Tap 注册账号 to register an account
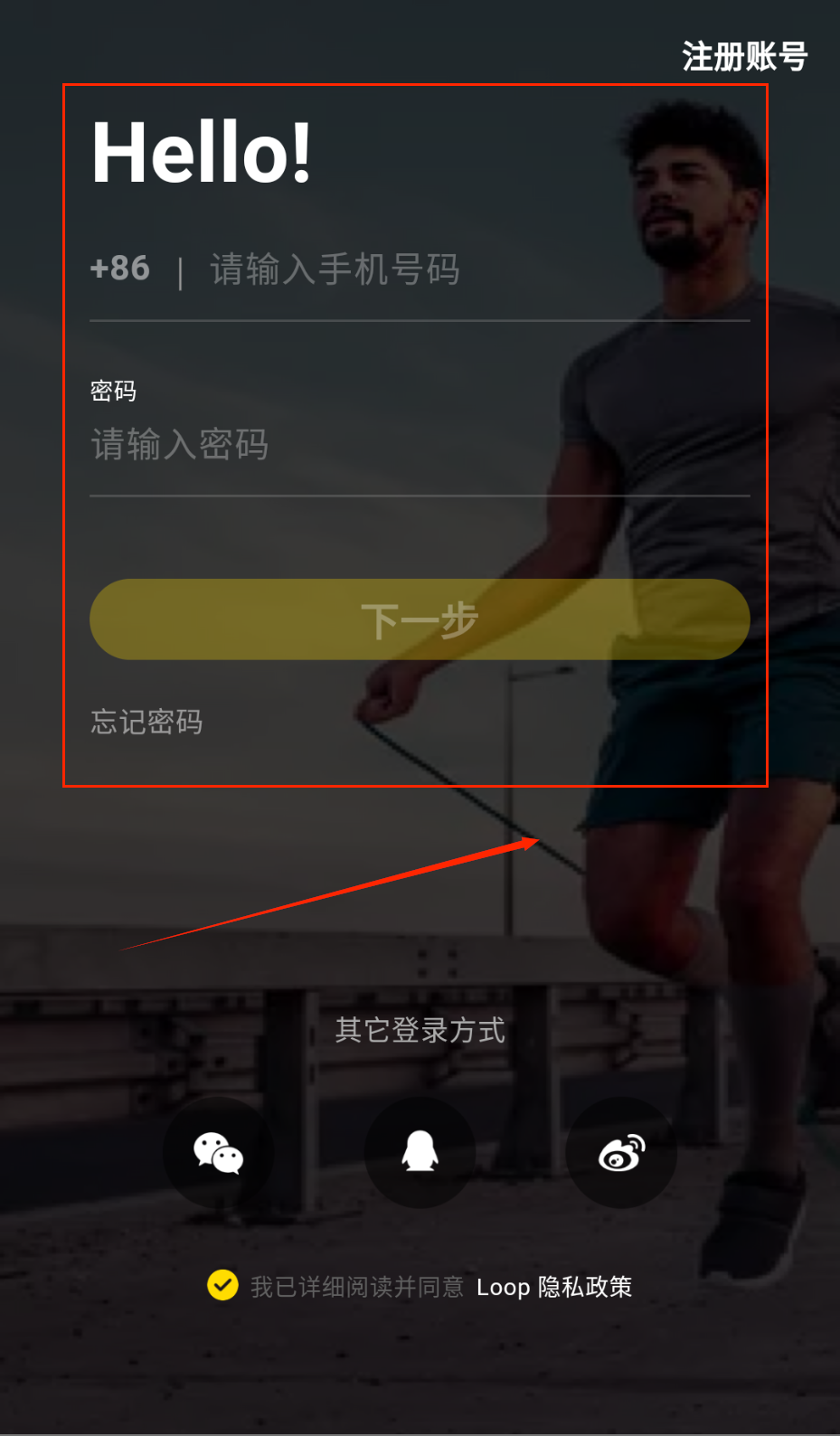This screenshot has width=840, height=1436. pos(744,57)
